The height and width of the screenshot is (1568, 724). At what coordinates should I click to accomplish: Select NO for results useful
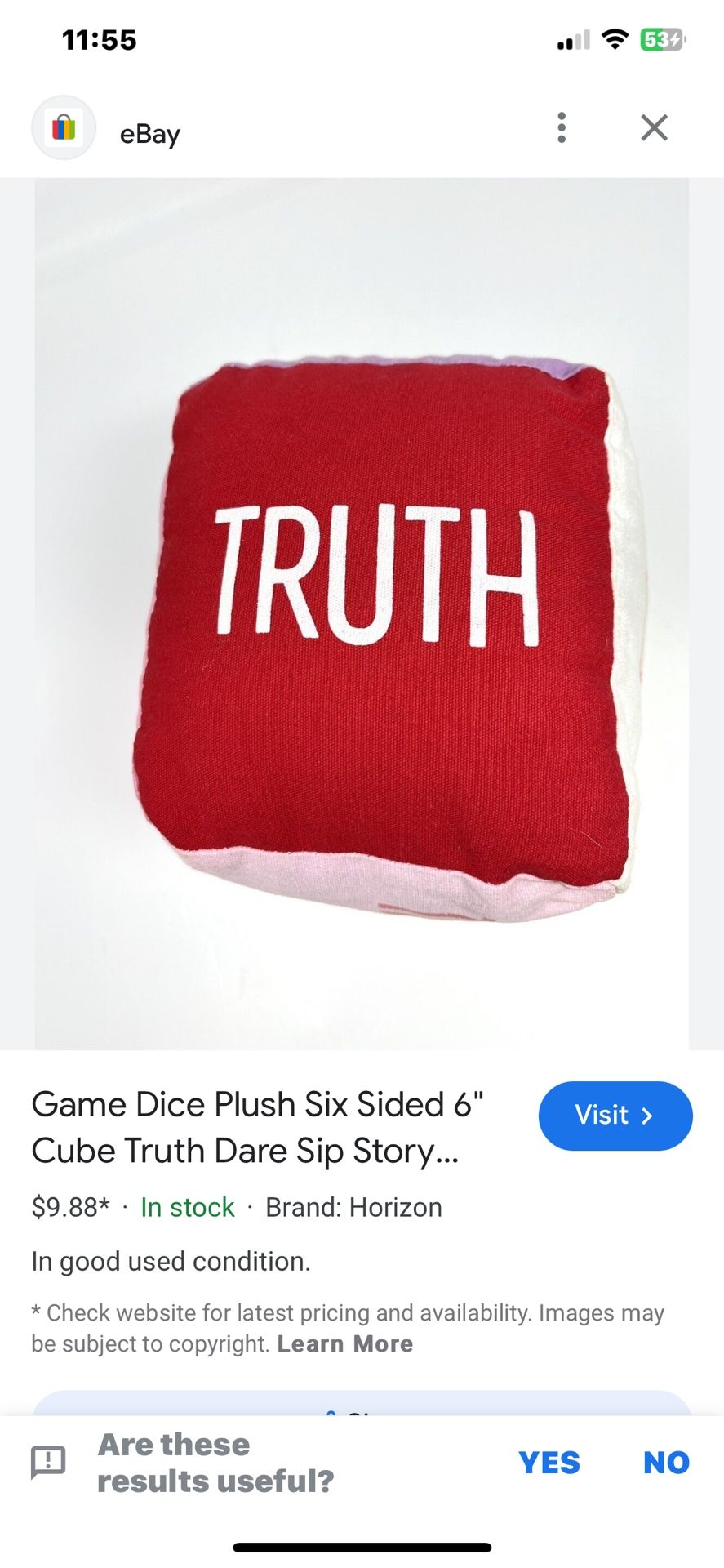coord(666,1463)
